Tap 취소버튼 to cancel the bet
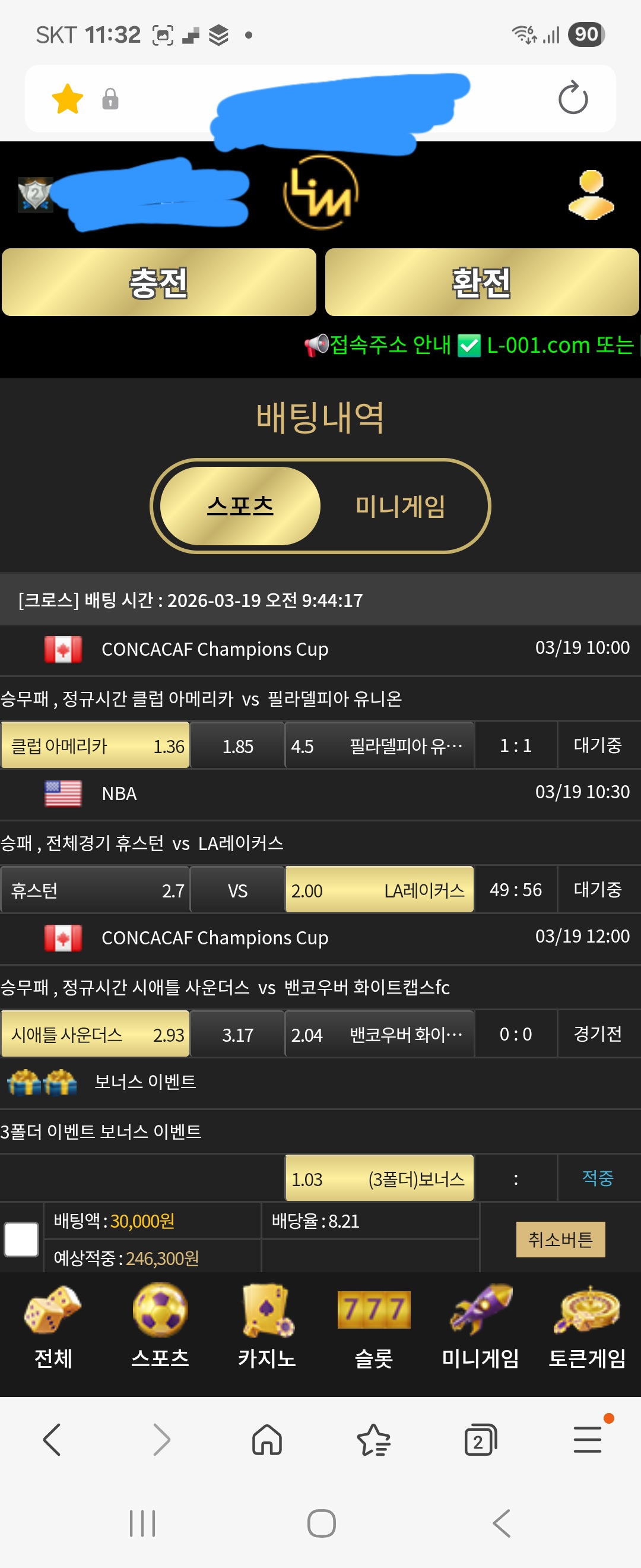The width and height of the screenshot is (641, 1568). point(560,1239)
